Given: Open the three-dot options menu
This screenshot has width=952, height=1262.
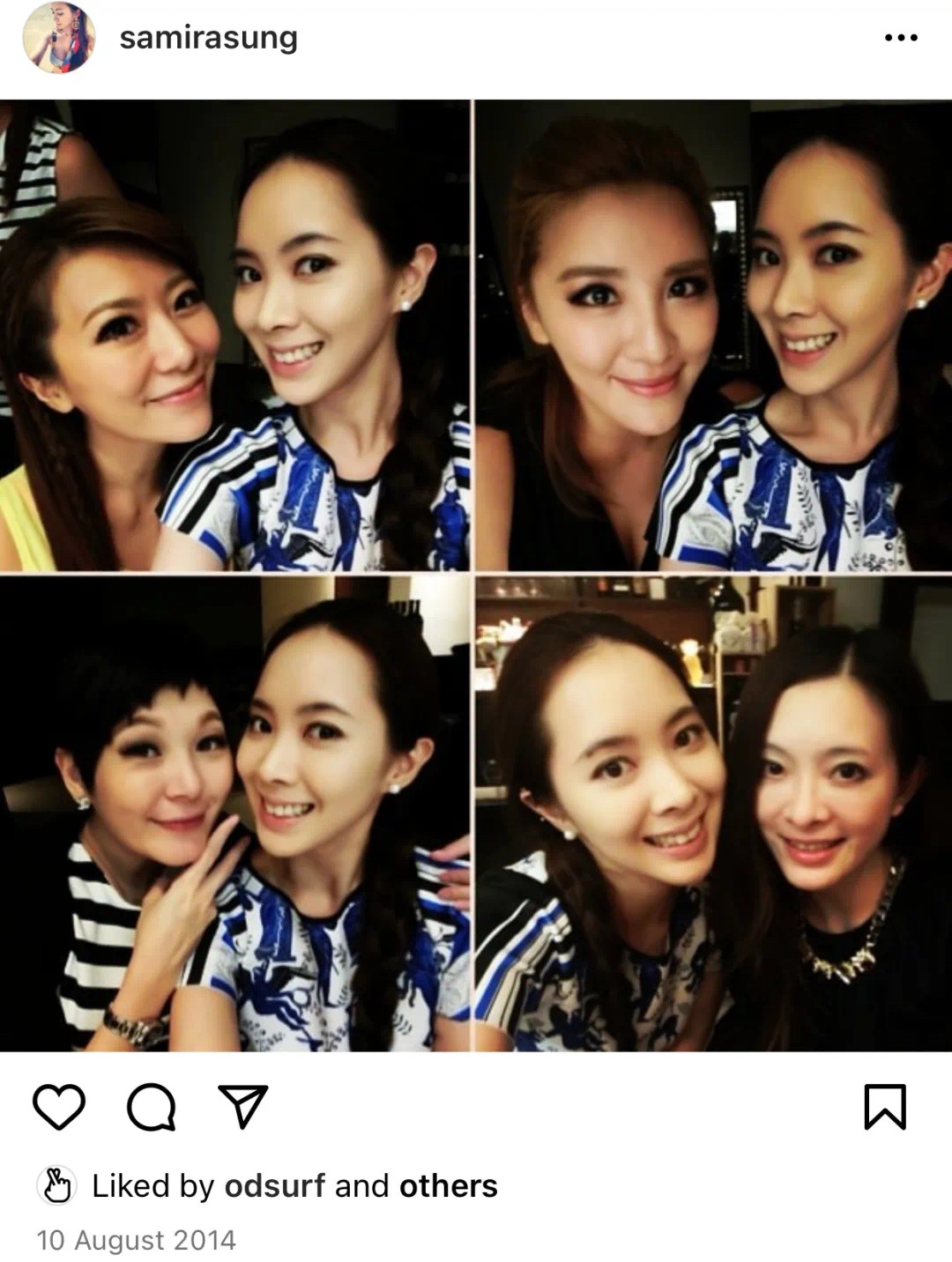Looking at the screenshot, I should click(900, 38).
